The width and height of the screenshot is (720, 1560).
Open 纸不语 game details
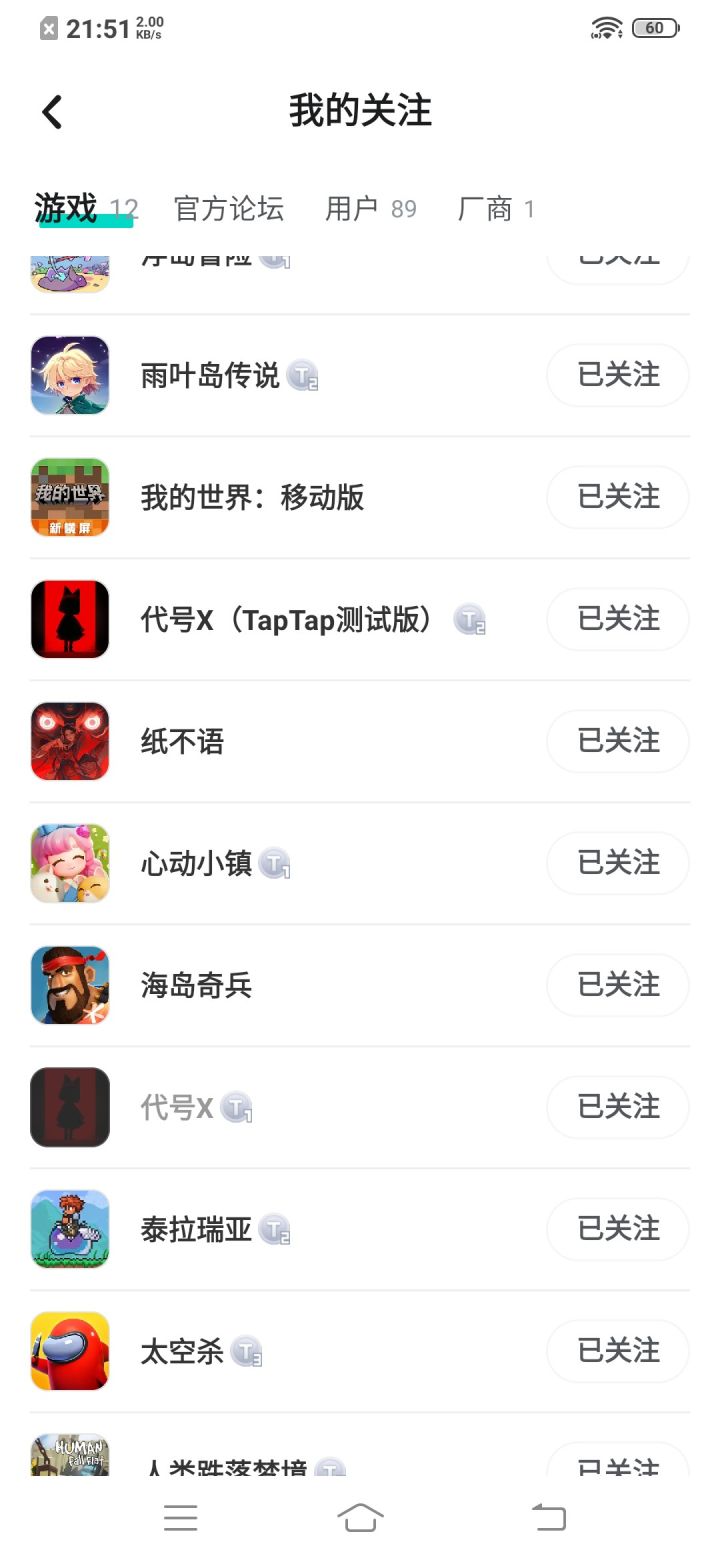pos(182,742)
